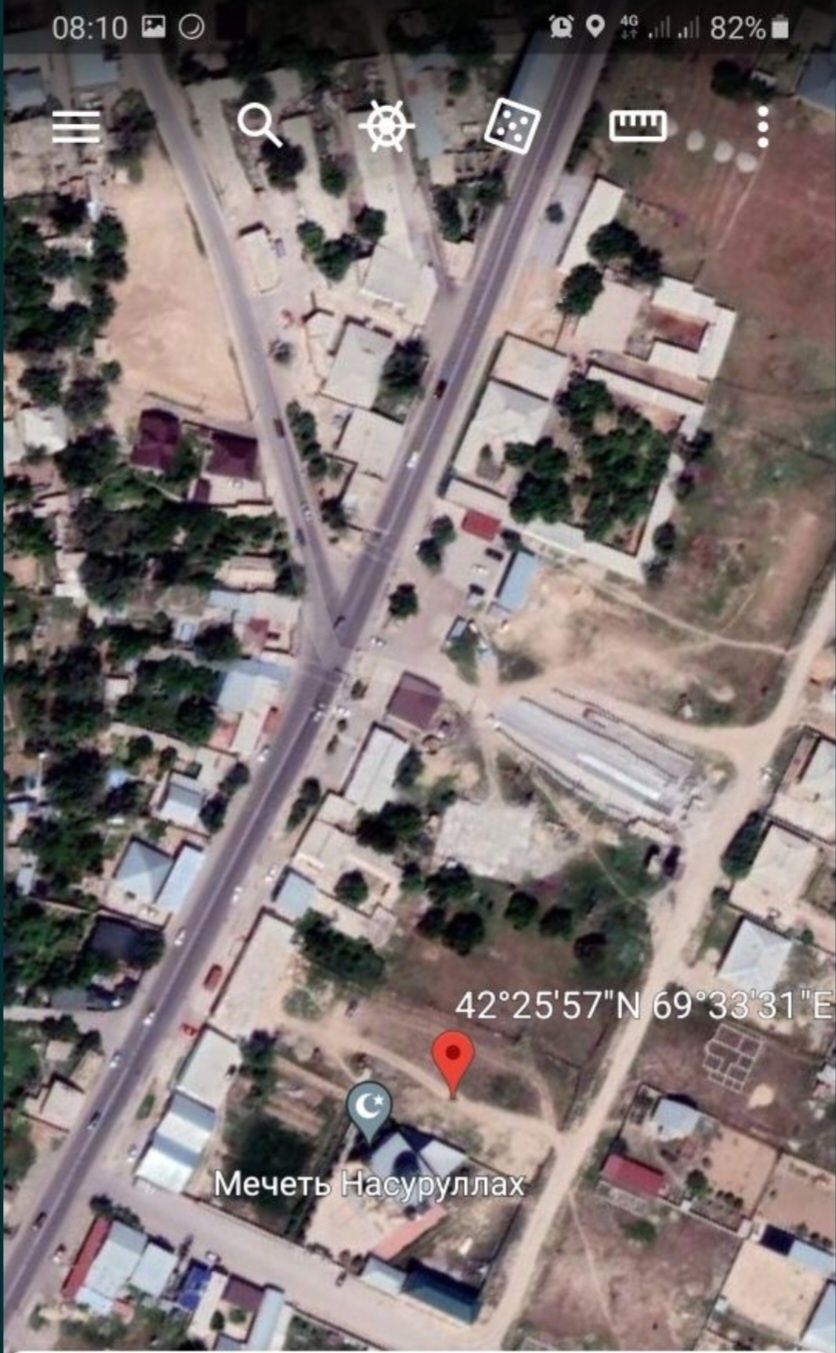Open the ruler measure tool
The image size is (836, 1353).
638,126
